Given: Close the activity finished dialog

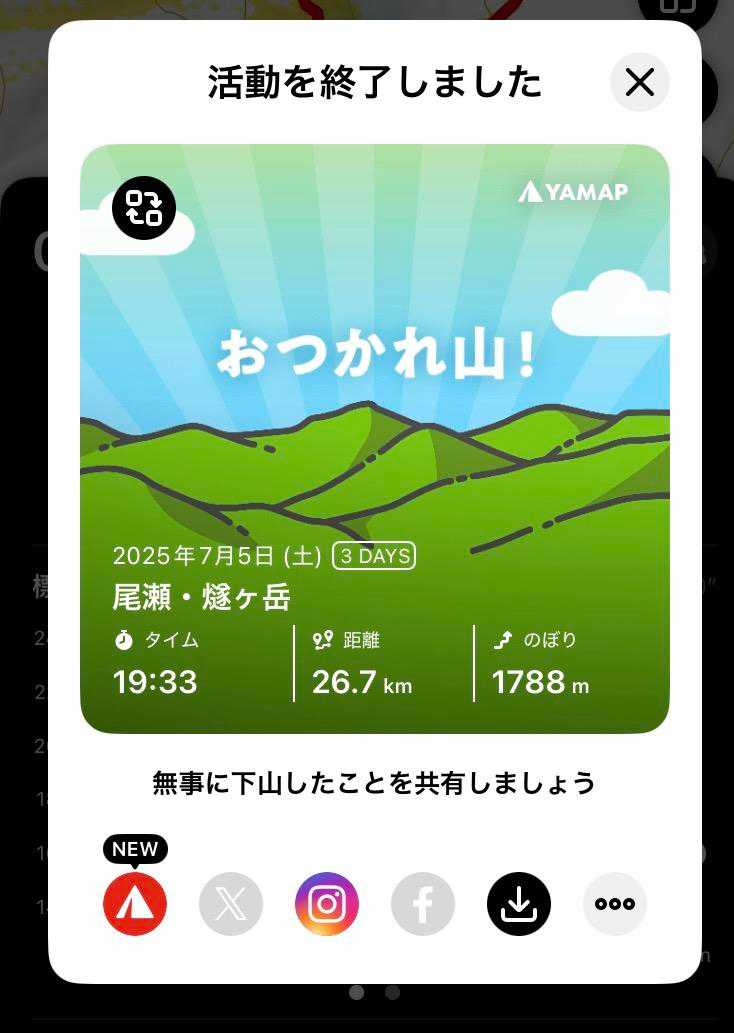Looking at the screenshot, I should [x=639, y=82].
